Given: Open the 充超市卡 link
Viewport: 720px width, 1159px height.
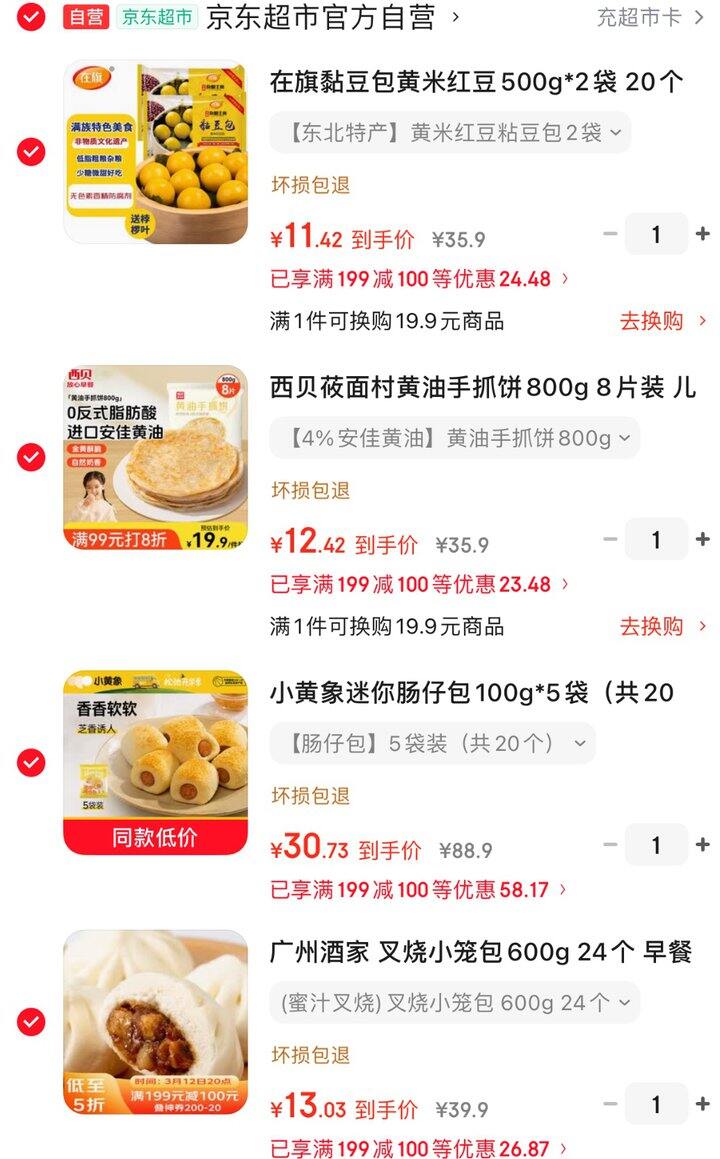Looking at the screenshot, I should (x=650, y=17).
